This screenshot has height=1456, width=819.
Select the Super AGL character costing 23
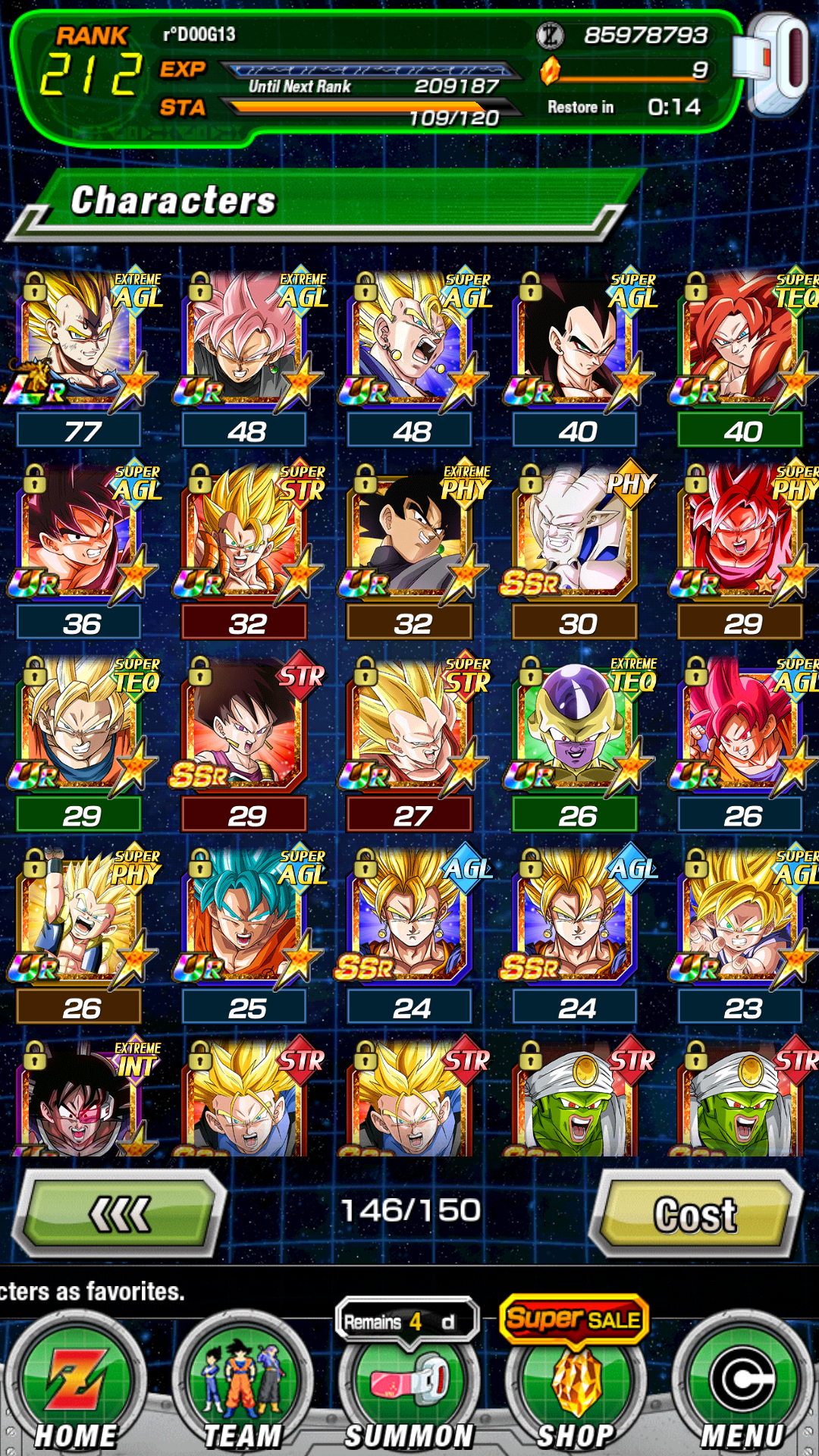[x=743, y=933]
